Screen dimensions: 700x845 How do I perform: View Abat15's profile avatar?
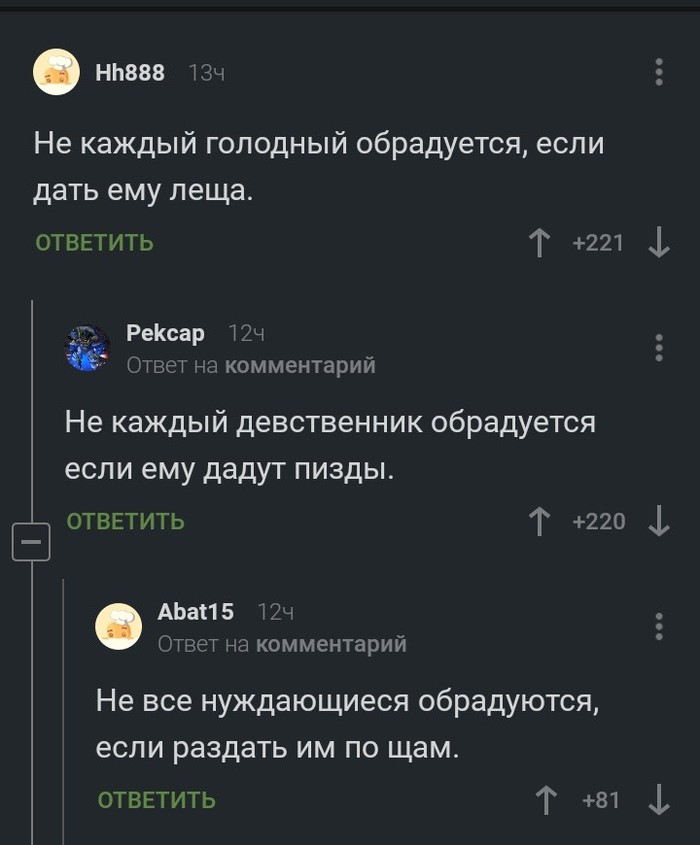[118, 627]
